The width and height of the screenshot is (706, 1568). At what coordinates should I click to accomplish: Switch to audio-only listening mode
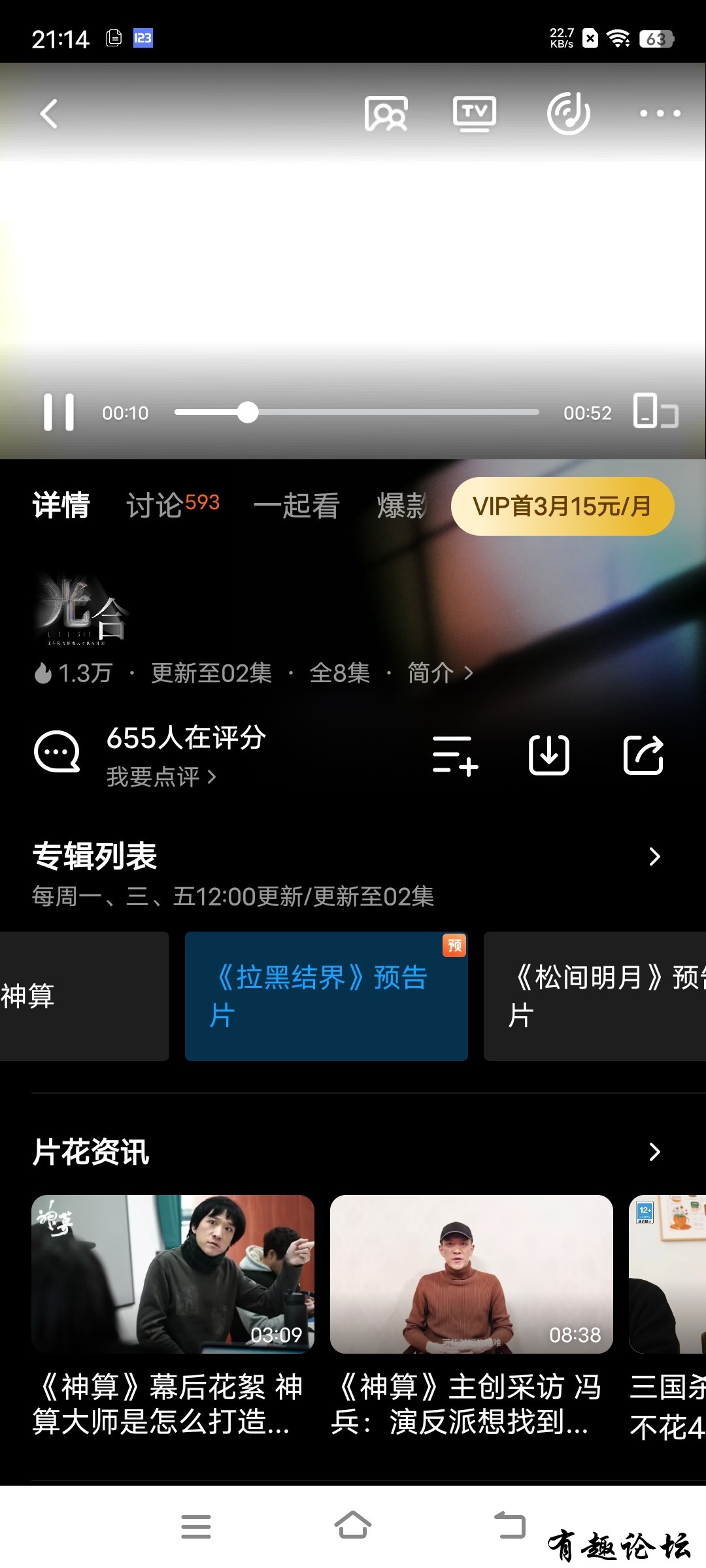click(x=568, y=114)
